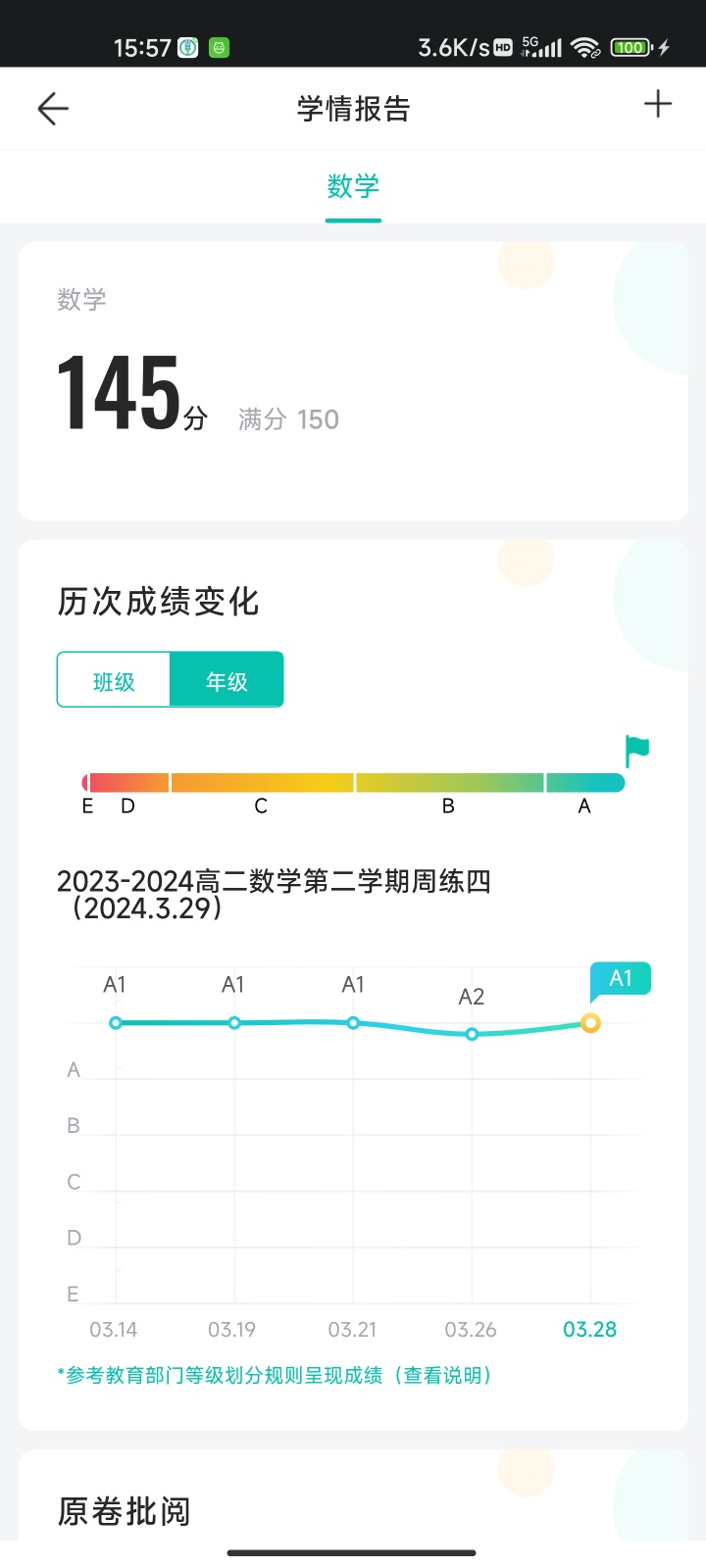Select the 03.19 data point on chart
This screenshot has width=706, height=1568.
pyautogui.click(x=234, y=1023)
